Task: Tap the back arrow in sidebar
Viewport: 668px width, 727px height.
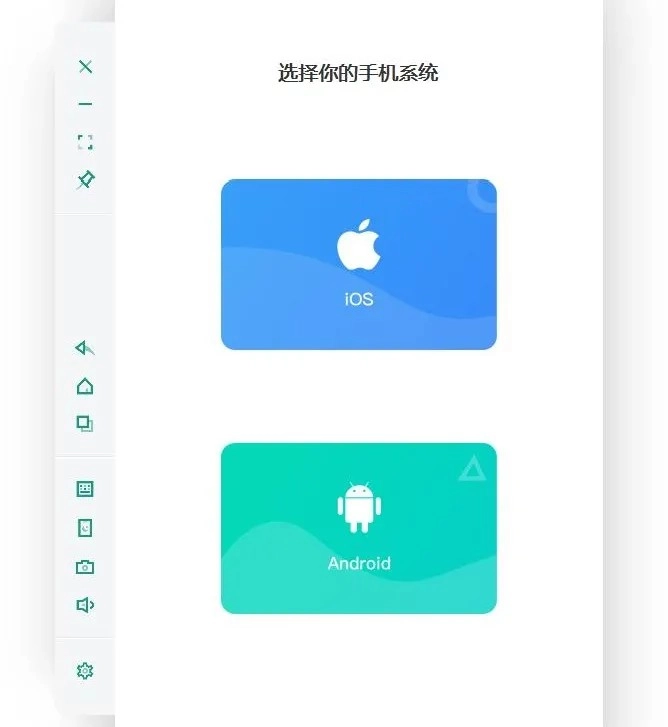Action: (x=85, y=347)
